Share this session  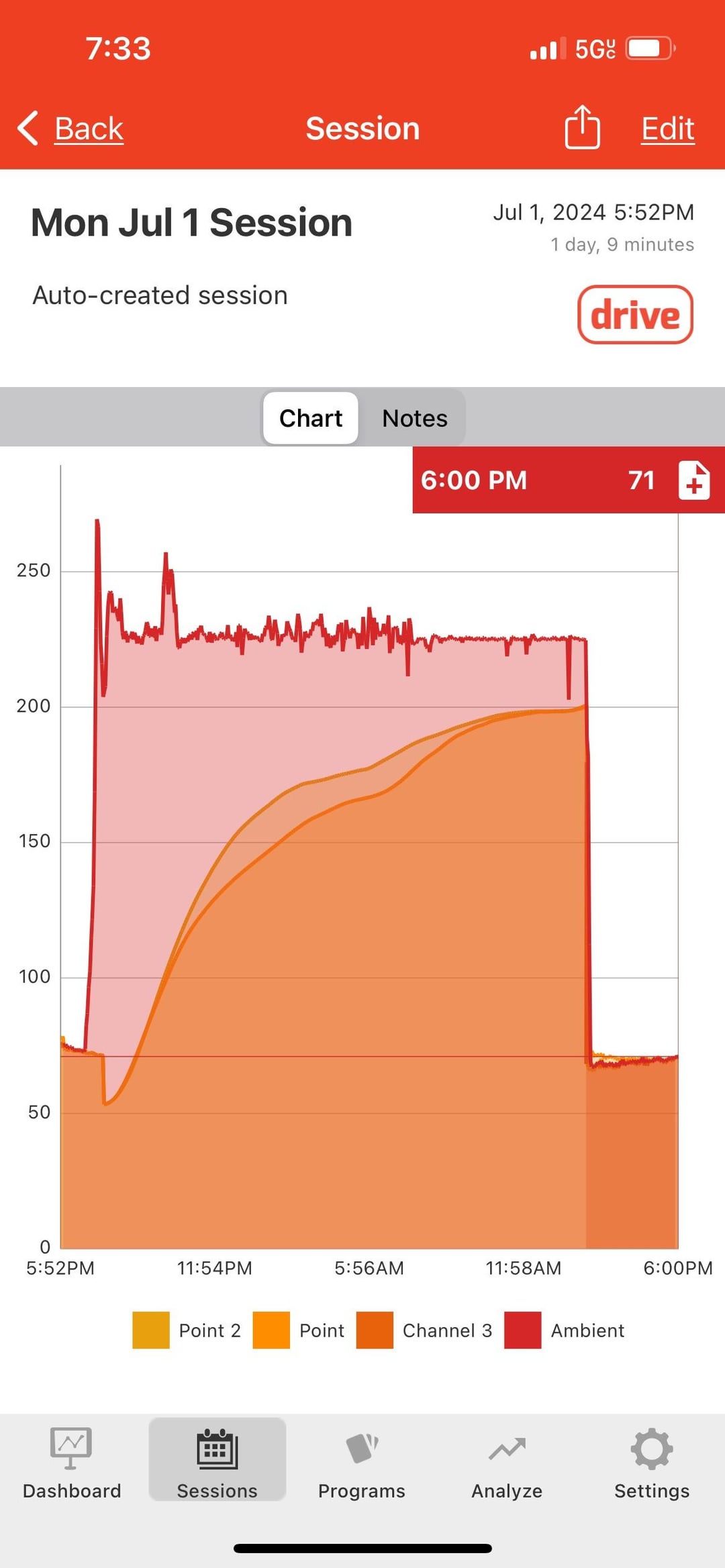(x=582, y=127)
